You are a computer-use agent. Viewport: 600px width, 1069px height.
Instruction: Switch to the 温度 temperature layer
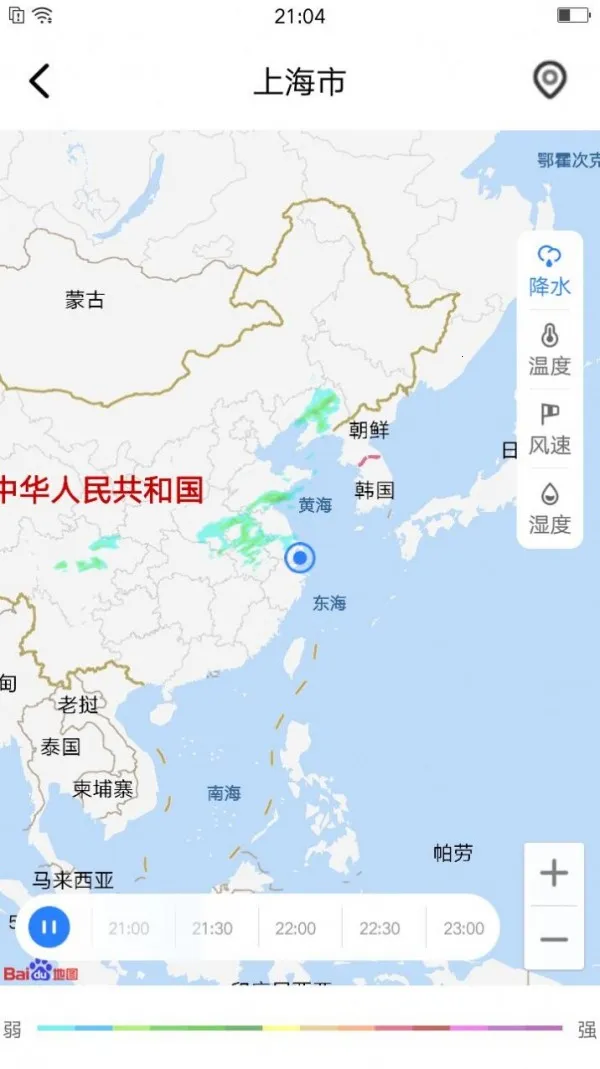[x=549, y=350]
